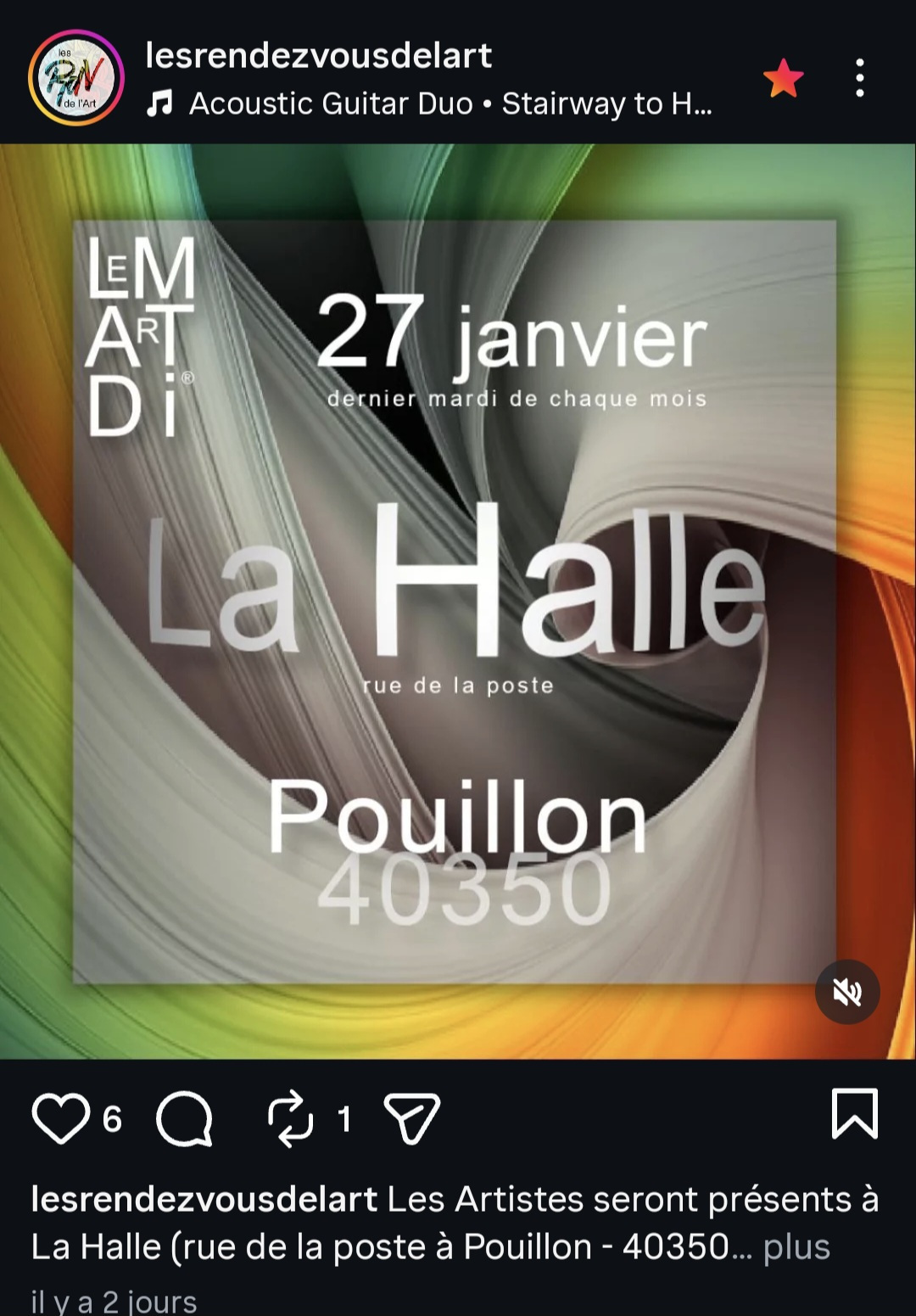Save the post with bookmark icon
The image size is (916, 1316).
pyautogui.click(x=854, y=1113)
